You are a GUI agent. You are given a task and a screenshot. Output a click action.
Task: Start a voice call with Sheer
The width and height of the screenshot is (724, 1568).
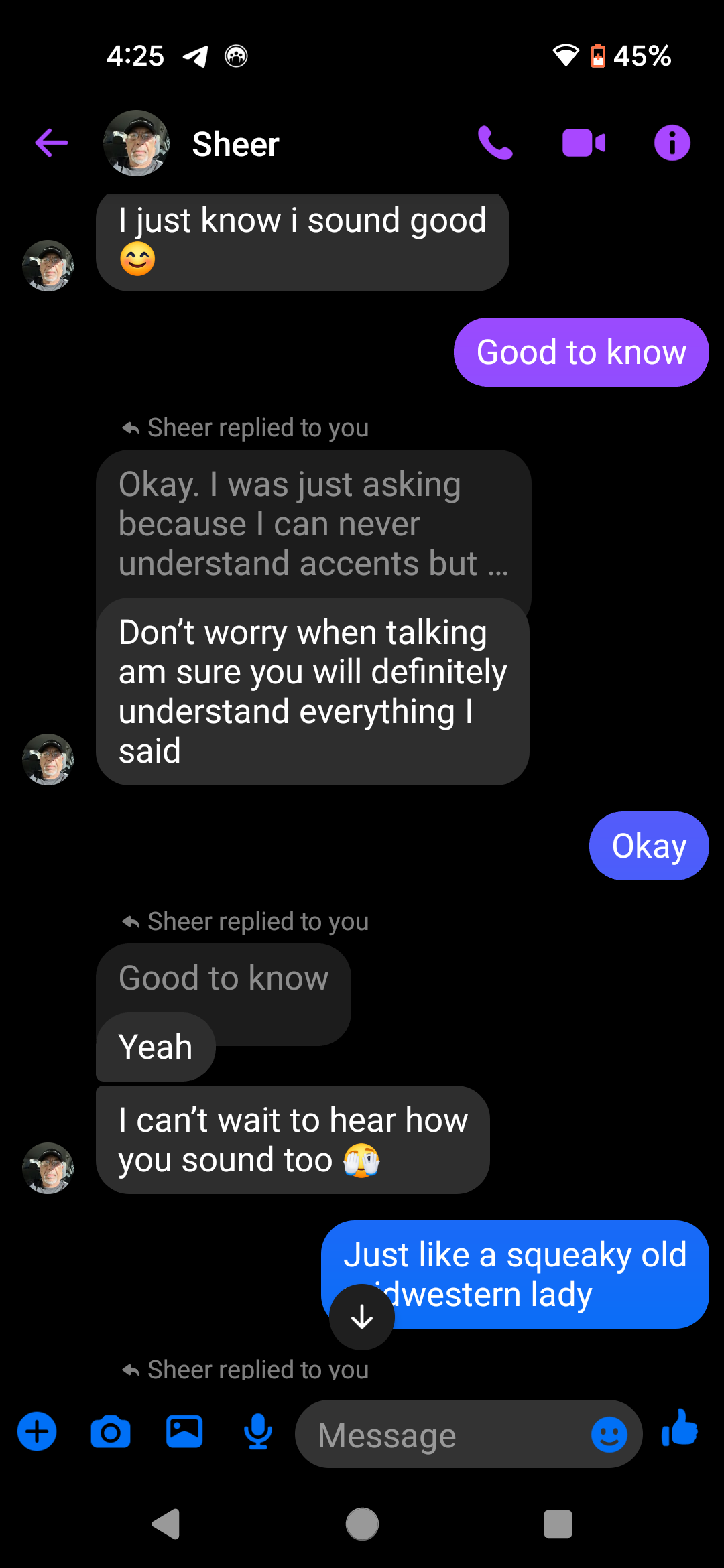495,143
